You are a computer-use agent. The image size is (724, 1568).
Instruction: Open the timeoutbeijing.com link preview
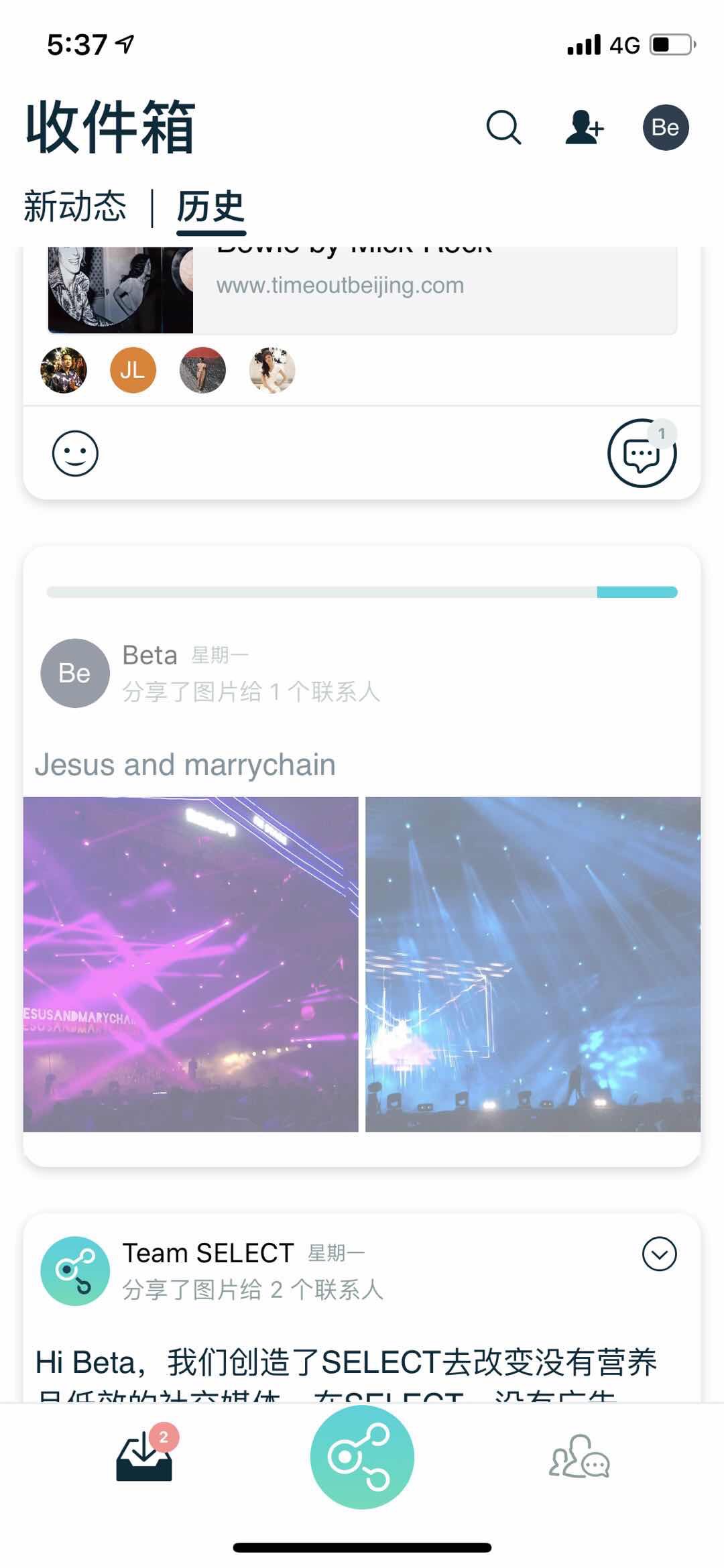362,290
